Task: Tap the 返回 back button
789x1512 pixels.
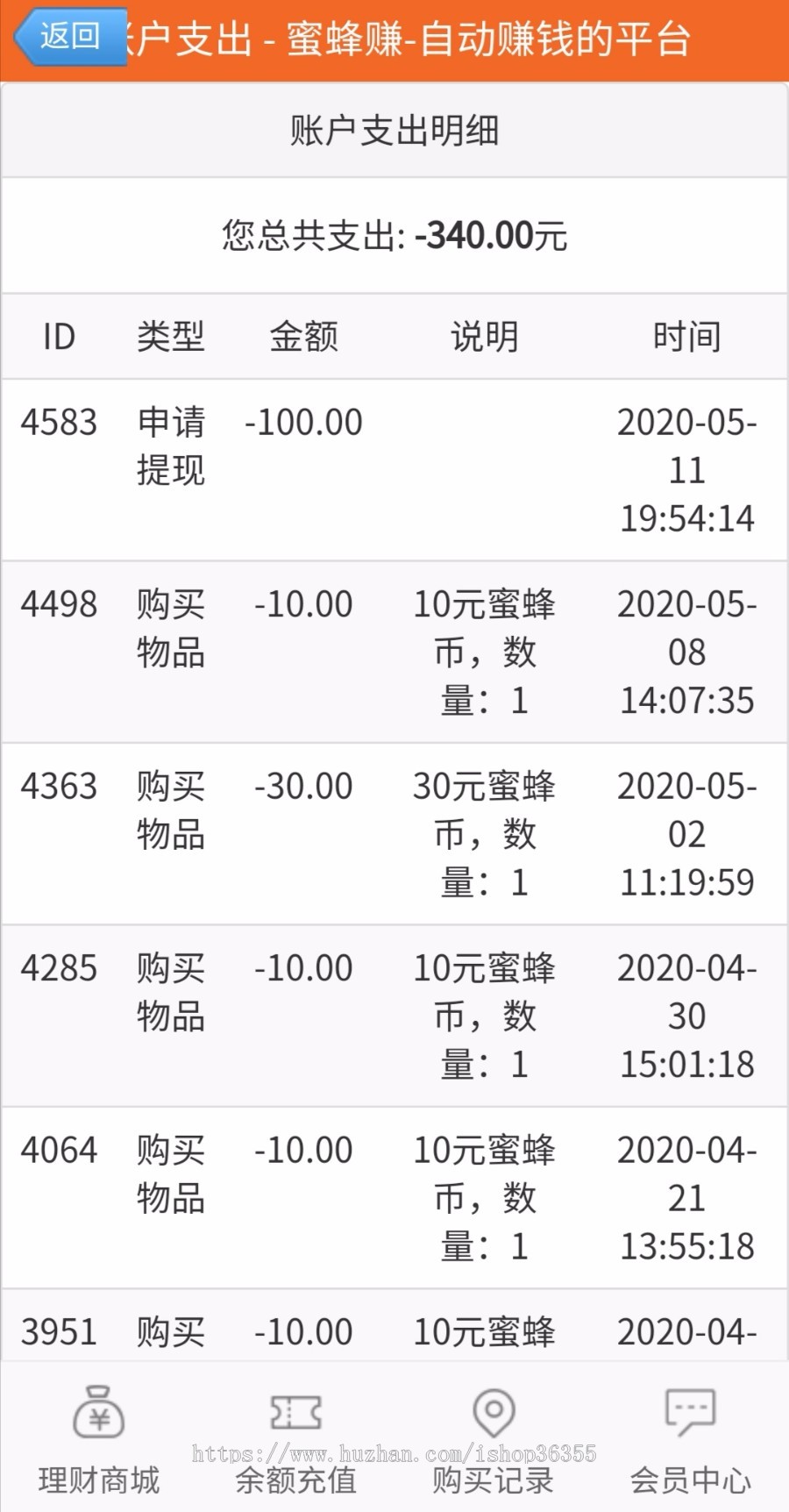Action: pyautogui.click(x=68, y=39)
